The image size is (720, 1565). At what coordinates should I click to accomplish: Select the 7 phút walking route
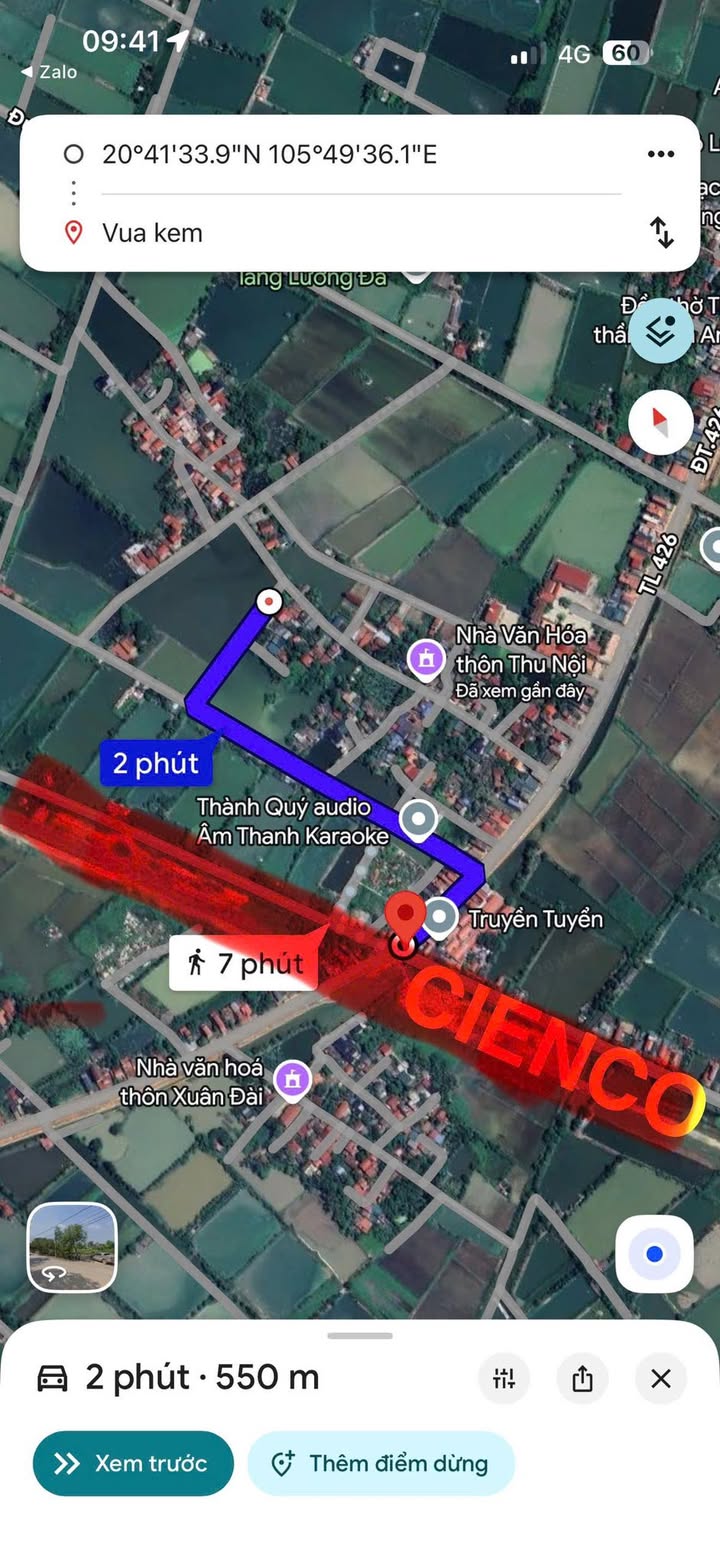click(245, 963)
